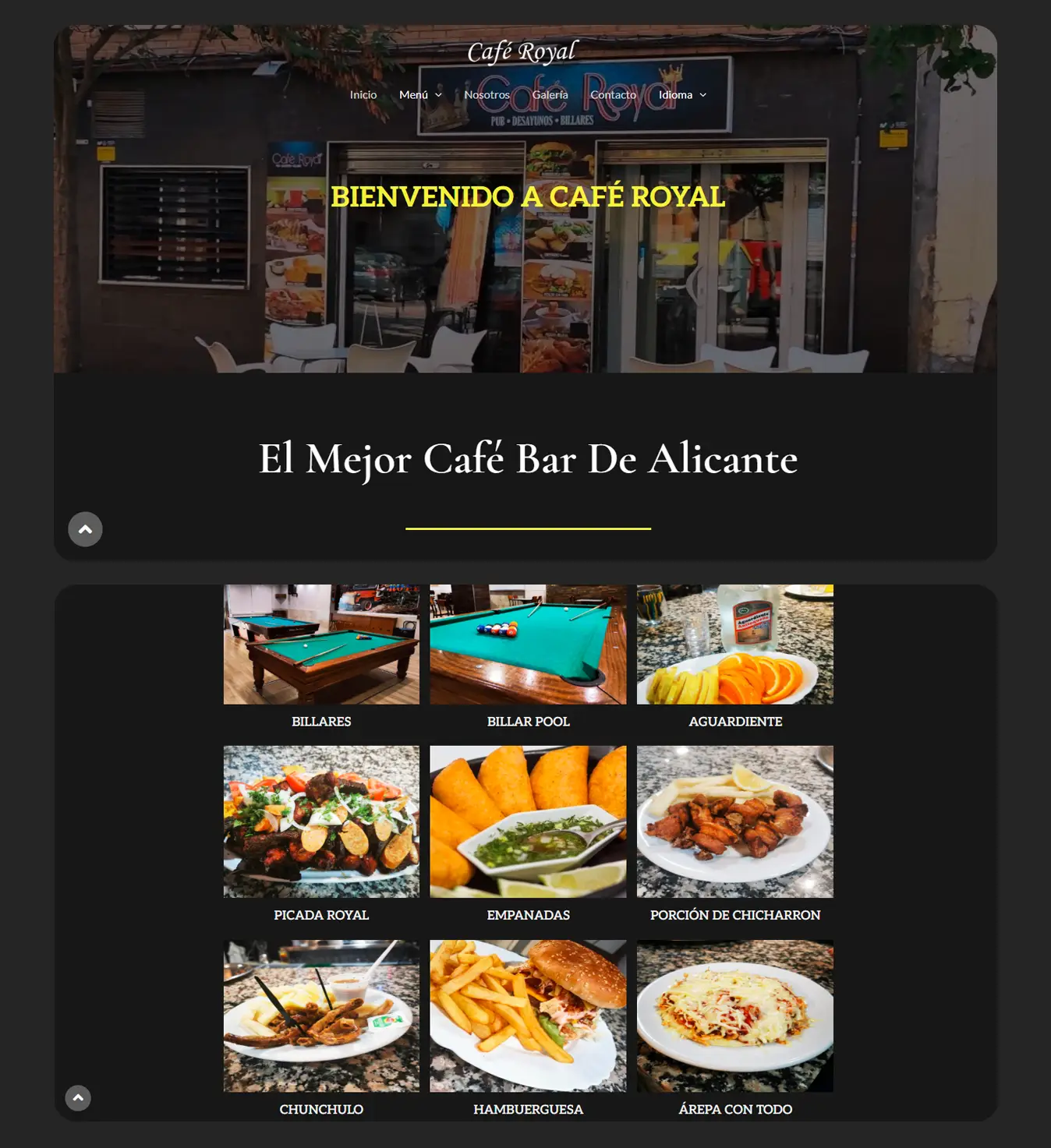Tap the Empanadas picture
The height and width of the screenshot is (1148, 1051).
(x=528, y=821)
